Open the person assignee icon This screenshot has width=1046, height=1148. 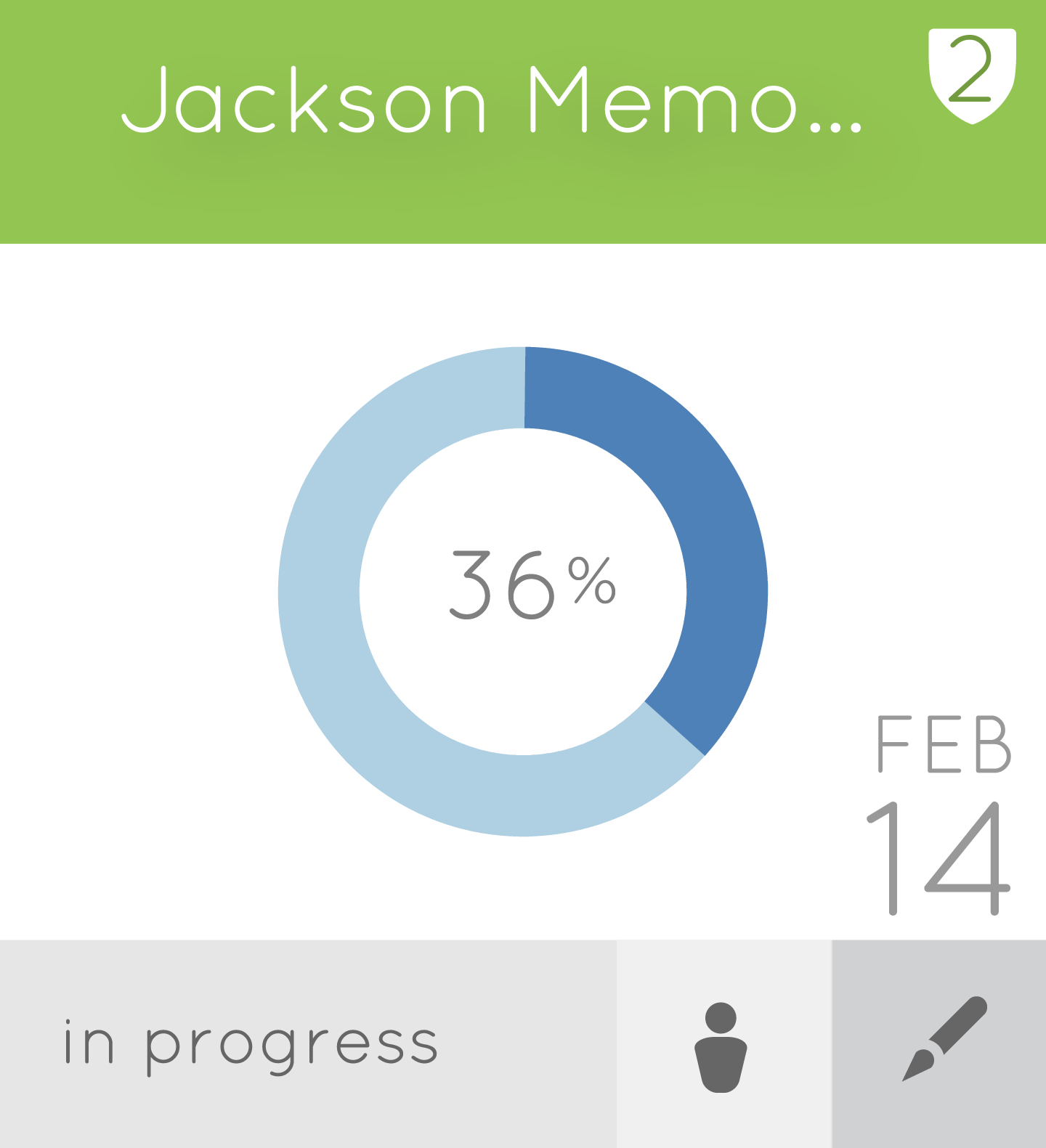[721, 1046]
